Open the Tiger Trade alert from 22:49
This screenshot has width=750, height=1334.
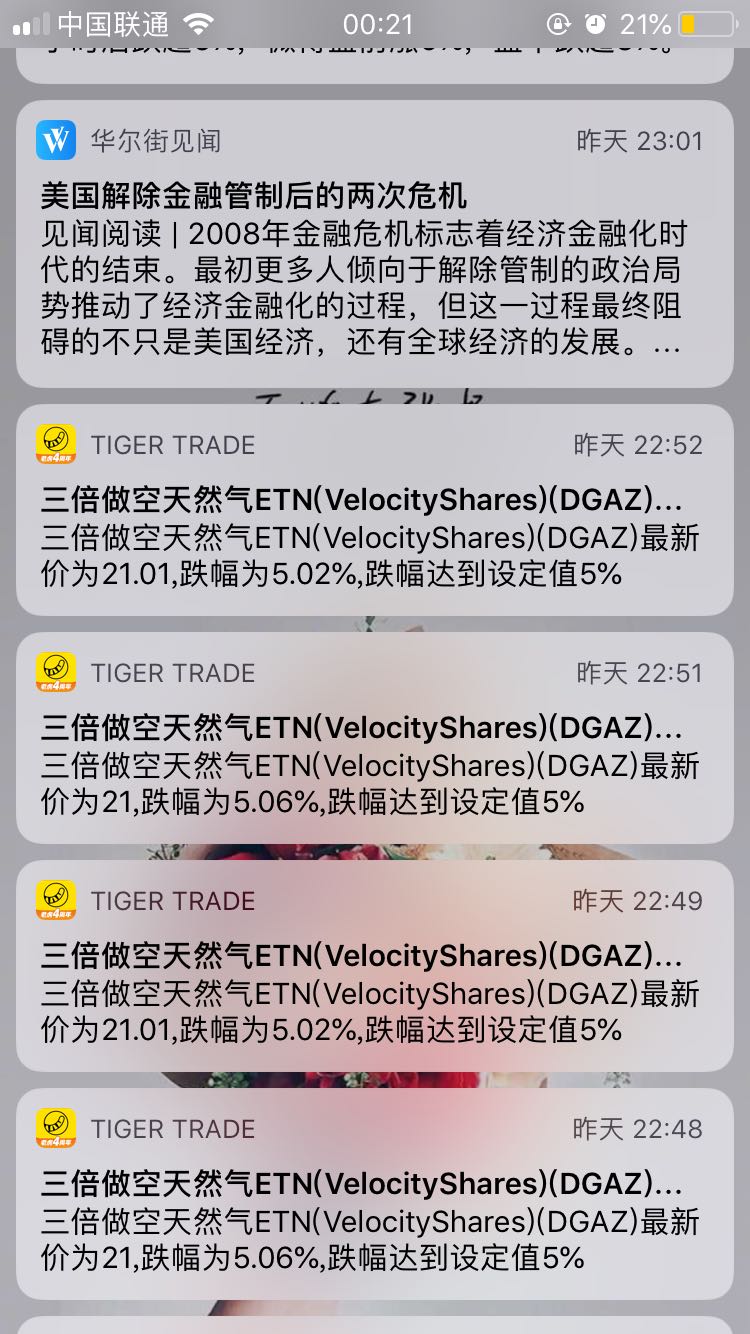coord(374,974)
